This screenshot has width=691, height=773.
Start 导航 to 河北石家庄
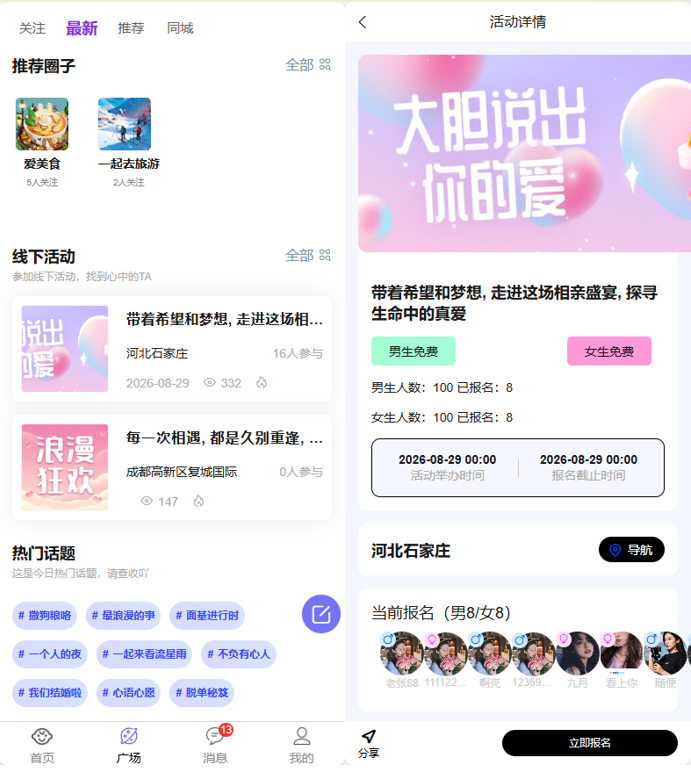(x=631, y=549)
